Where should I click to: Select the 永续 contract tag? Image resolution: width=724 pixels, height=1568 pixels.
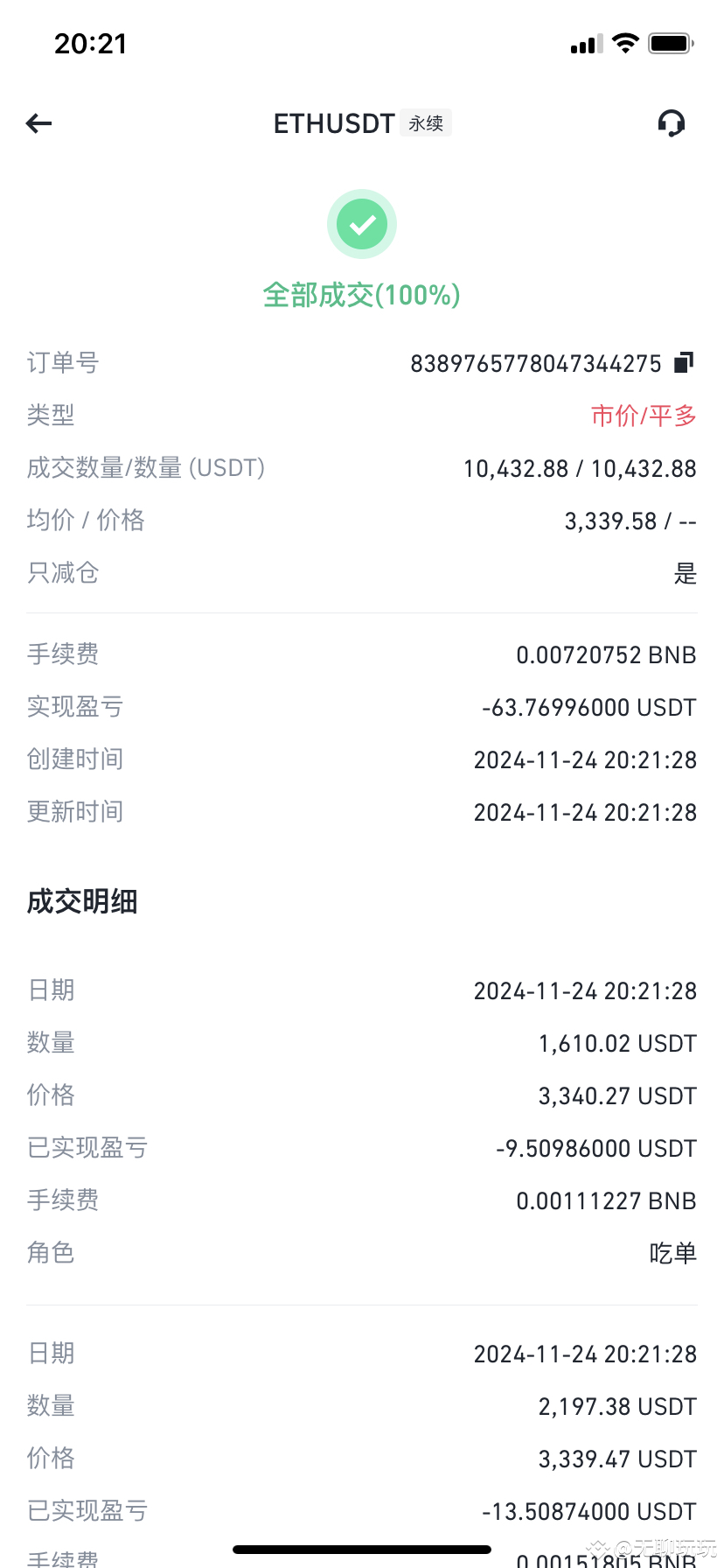coord(426,122)
